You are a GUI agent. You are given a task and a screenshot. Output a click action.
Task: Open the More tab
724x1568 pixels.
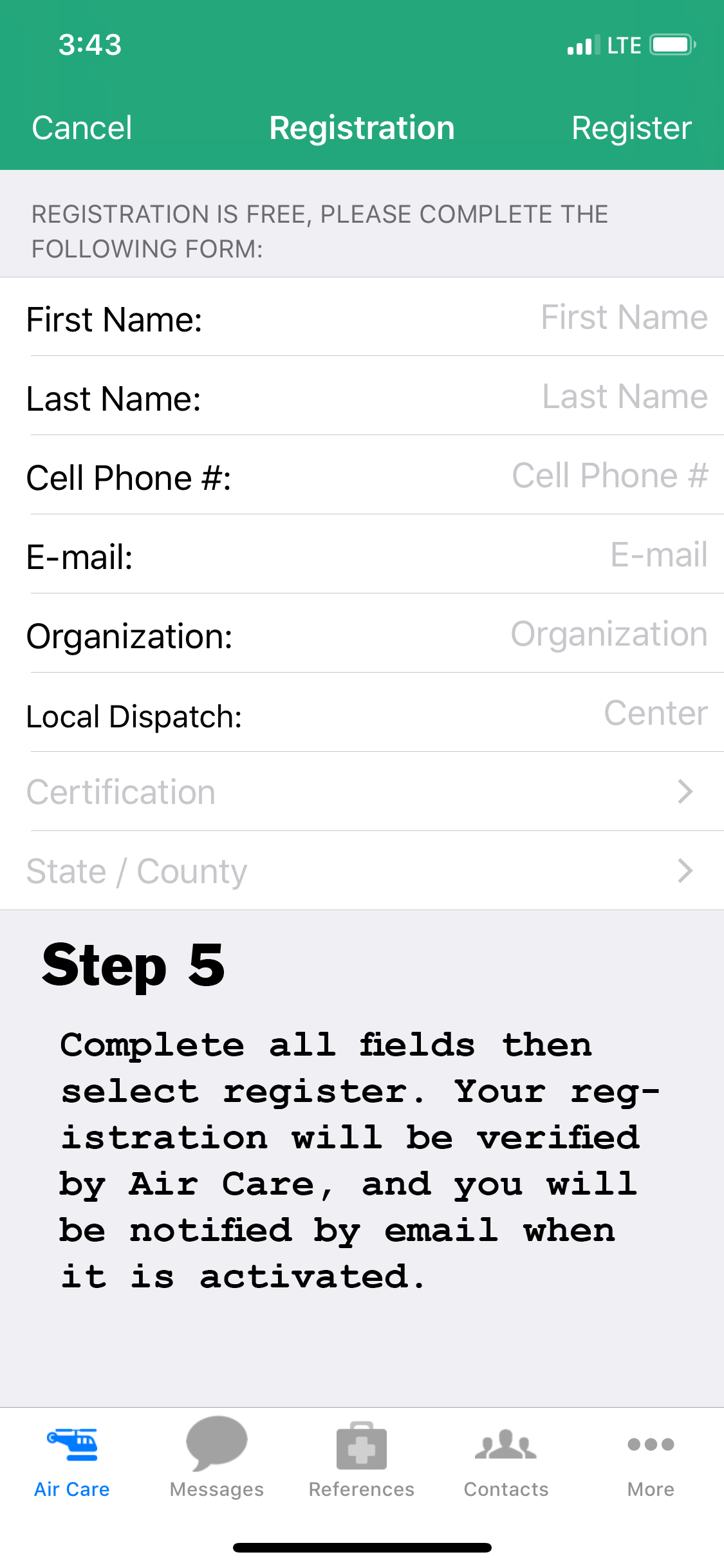pyautogui.click(x=651, y=1461)
